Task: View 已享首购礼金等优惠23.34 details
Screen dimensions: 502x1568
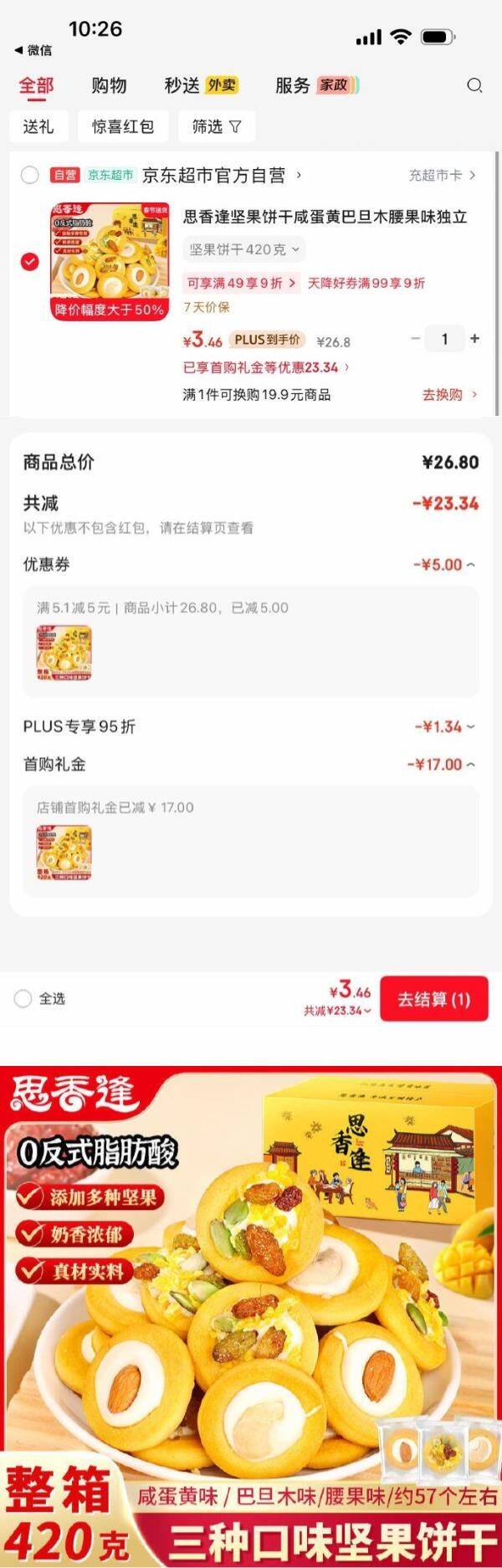Action: click(x=266, y=367)
